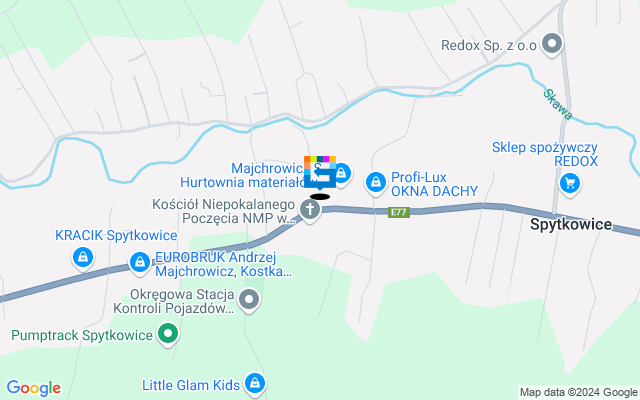Tap the Profi-Lux OKNA DACHY pin
Viewport: 640px width, 400px height.
coord(376,182)
